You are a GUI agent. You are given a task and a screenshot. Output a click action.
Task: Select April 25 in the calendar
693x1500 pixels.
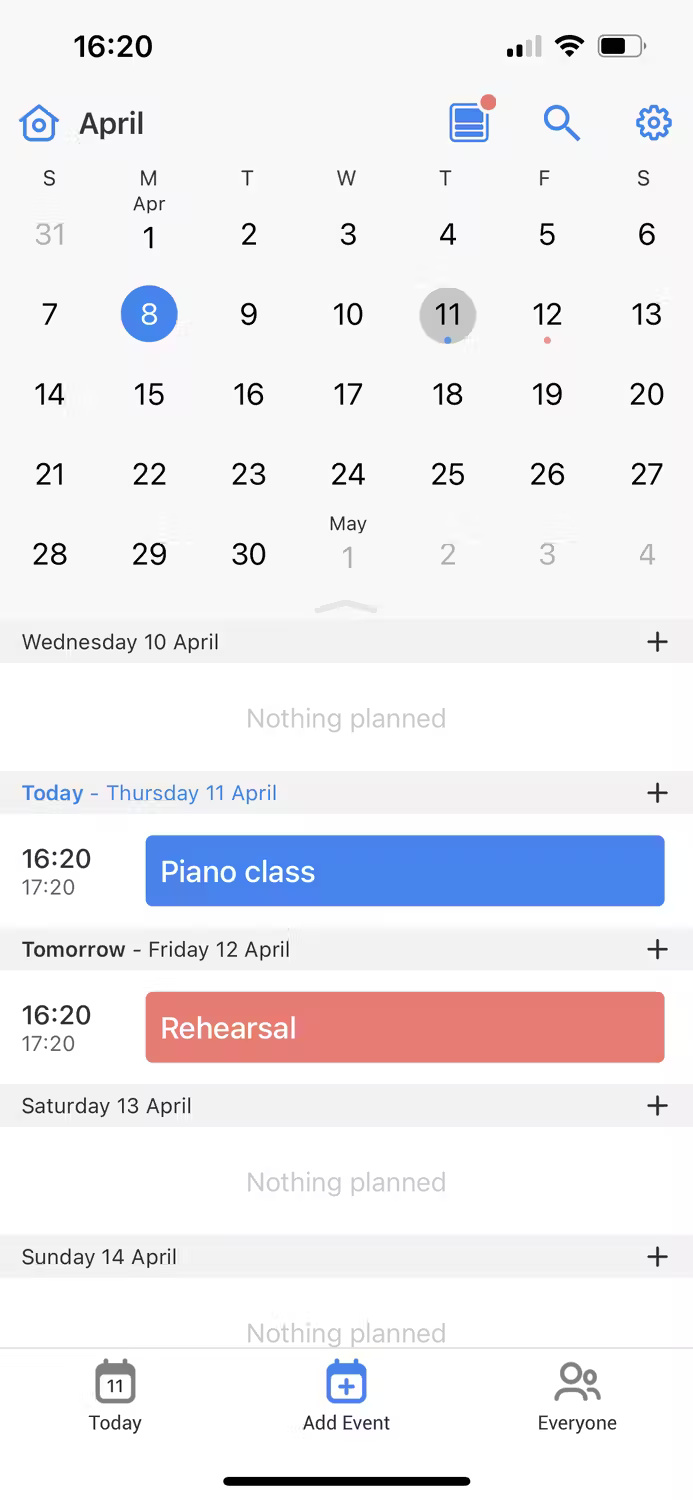tap(447, 474)
